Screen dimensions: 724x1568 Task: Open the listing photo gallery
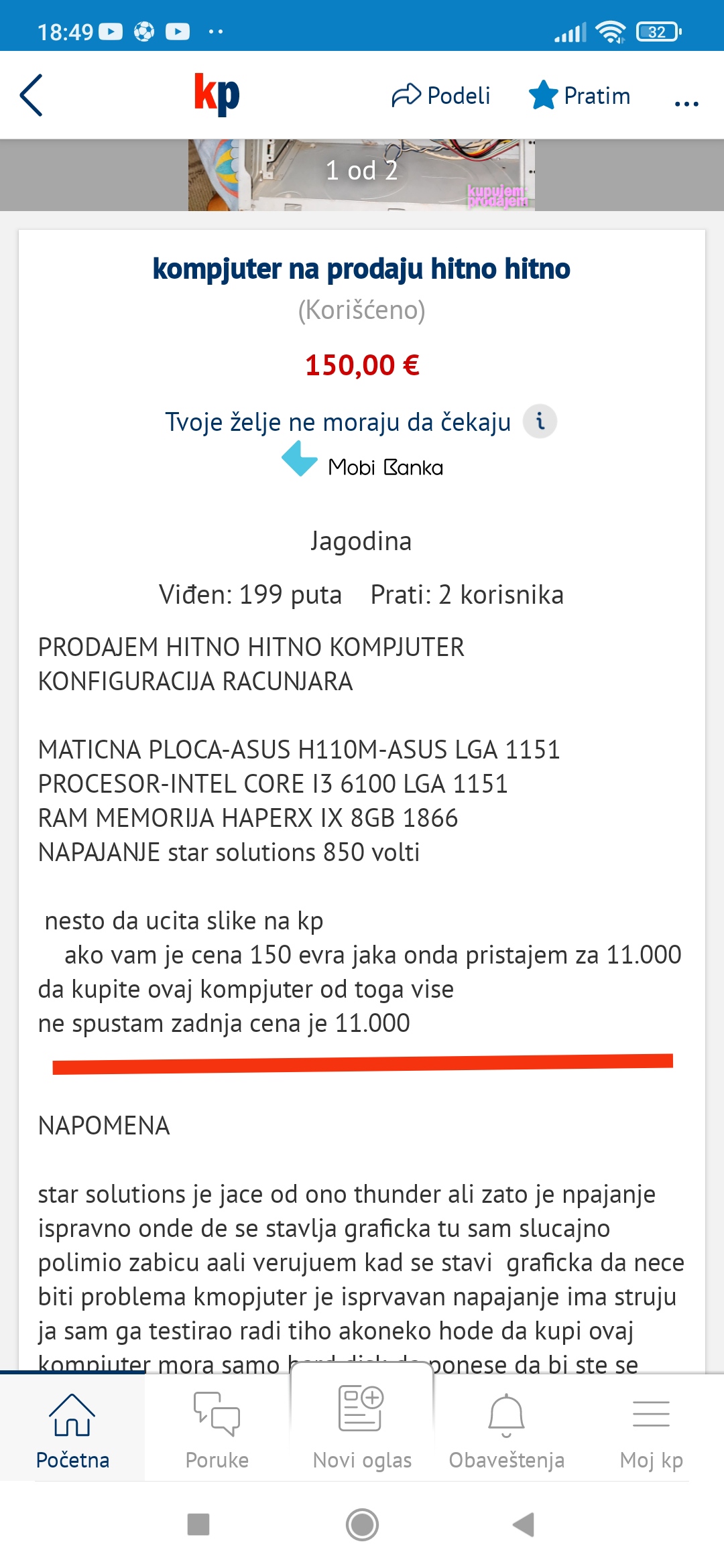(x=361, y=174)
